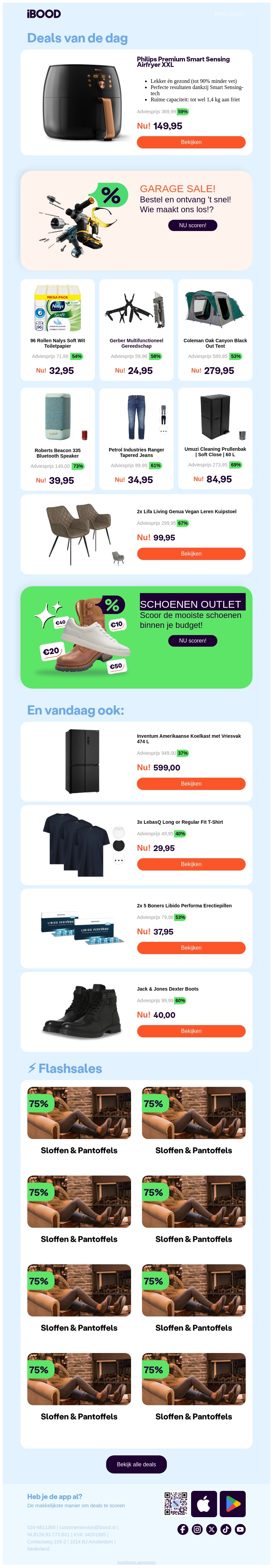This screenshot has width=273, height=1568.
Task: View the Gerber Multifunctioneel Gereedschap deal
Action: [136, 329]
